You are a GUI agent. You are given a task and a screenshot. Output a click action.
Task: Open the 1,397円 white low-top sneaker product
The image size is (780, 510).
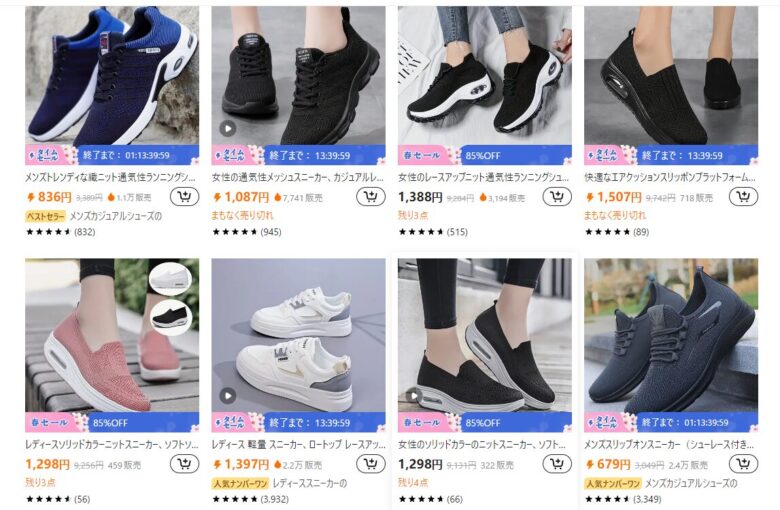click(298, 335)
